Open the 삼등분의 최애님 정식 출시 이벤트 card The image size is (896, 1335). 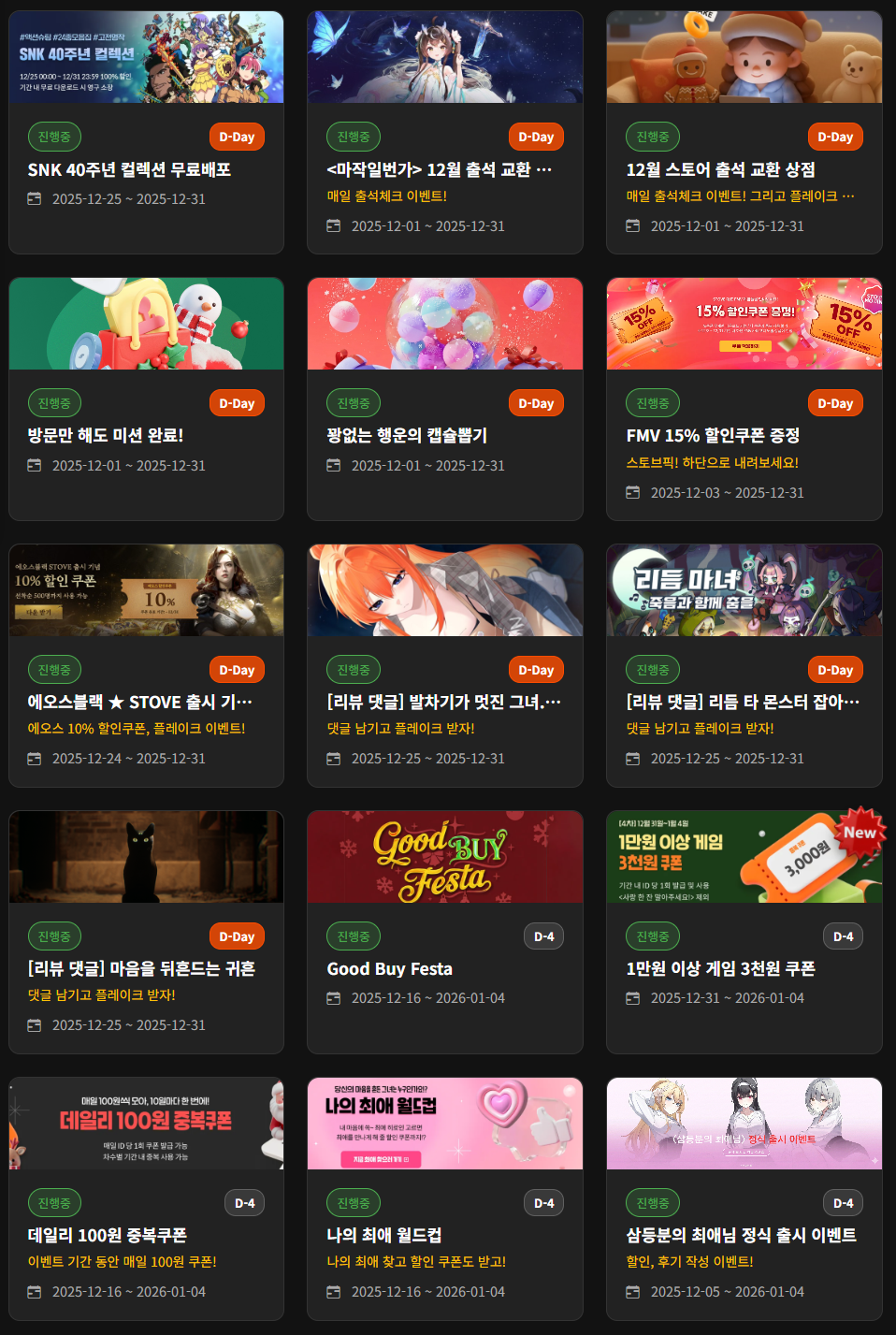pos(741,1235)
